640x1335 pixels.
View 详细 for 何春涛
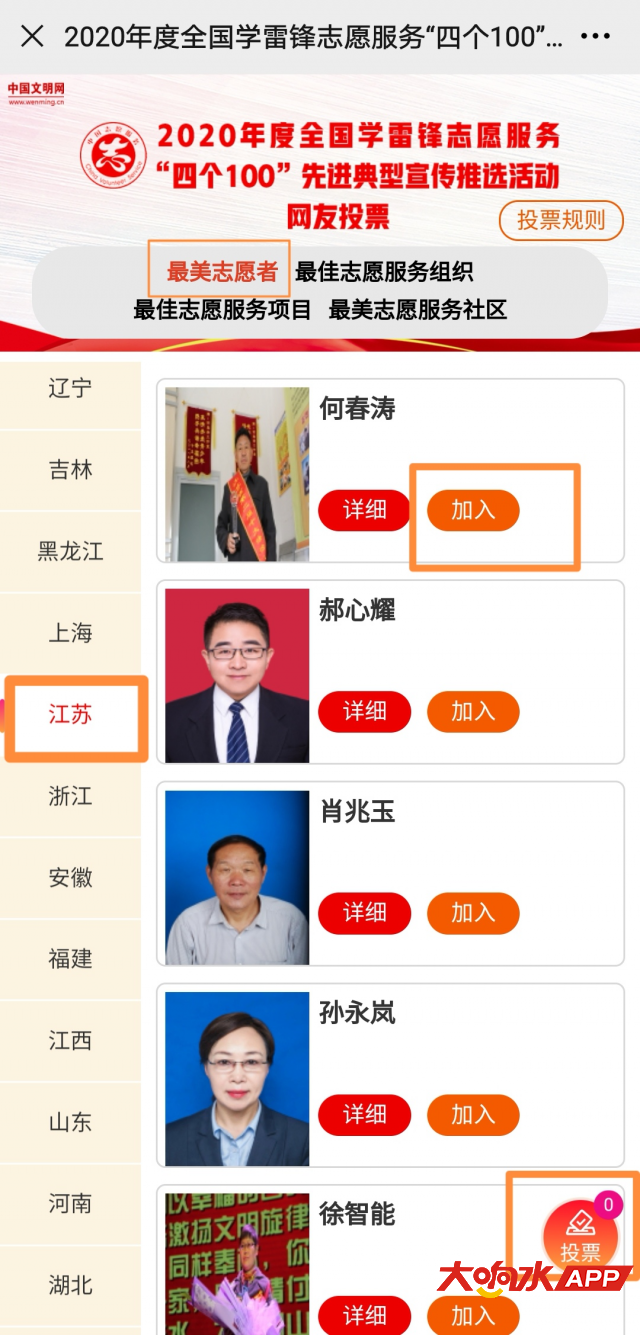point(365,510)
